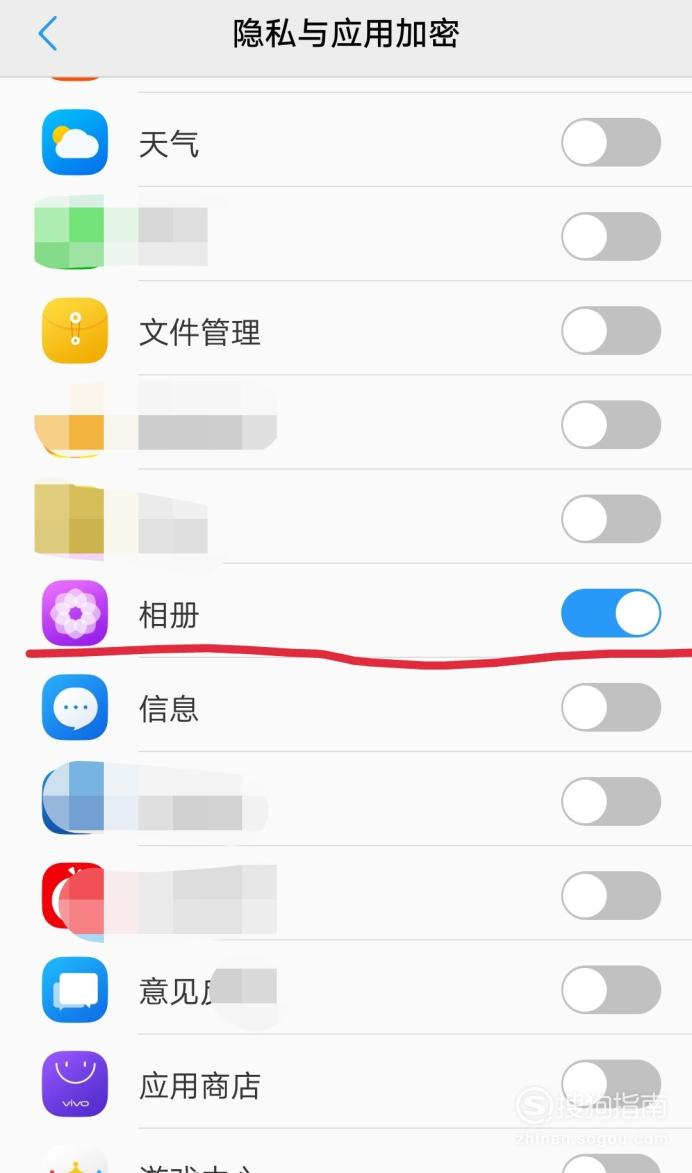Switch on encryption for 应用商店
The height and width of the screenshot is (1173, 692).
pos(610,1085)
